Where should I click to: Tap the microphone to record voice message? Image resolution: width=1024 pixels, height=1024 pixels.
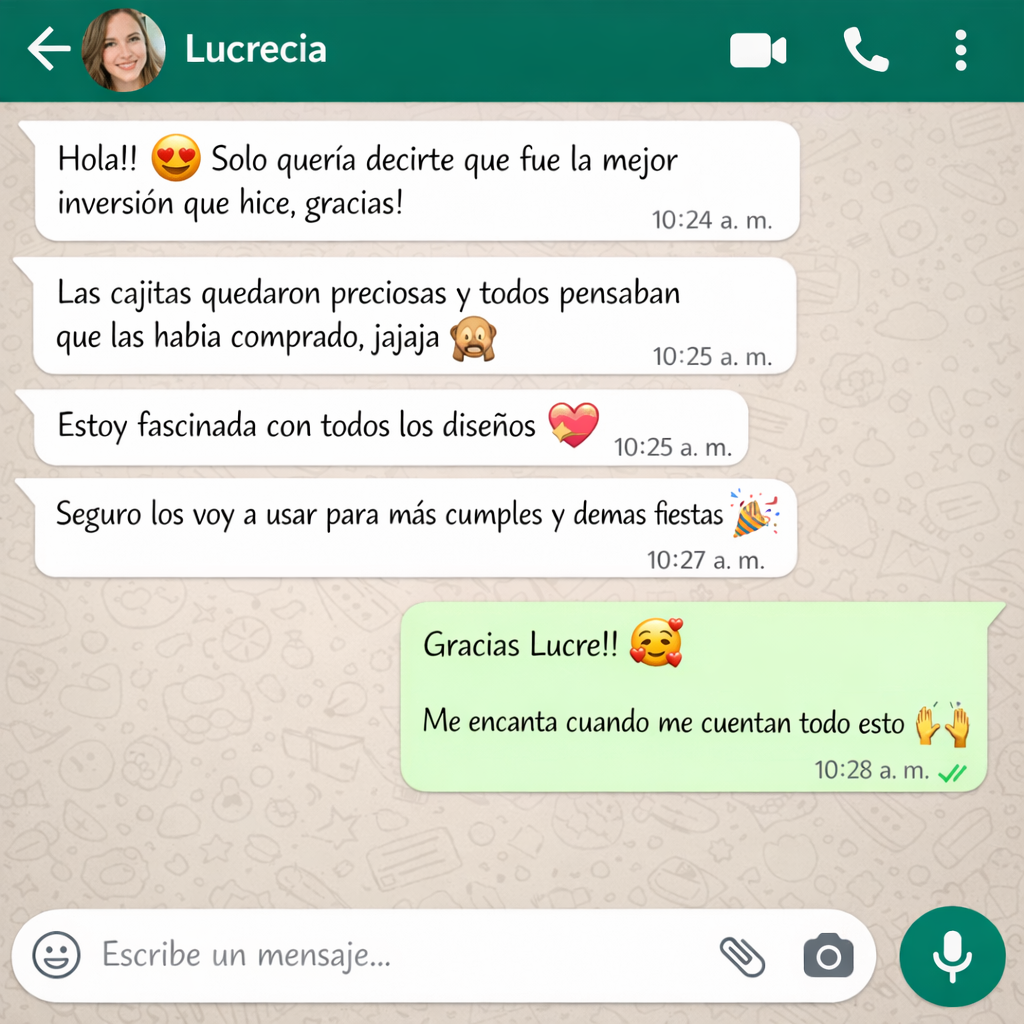[952, 956]
